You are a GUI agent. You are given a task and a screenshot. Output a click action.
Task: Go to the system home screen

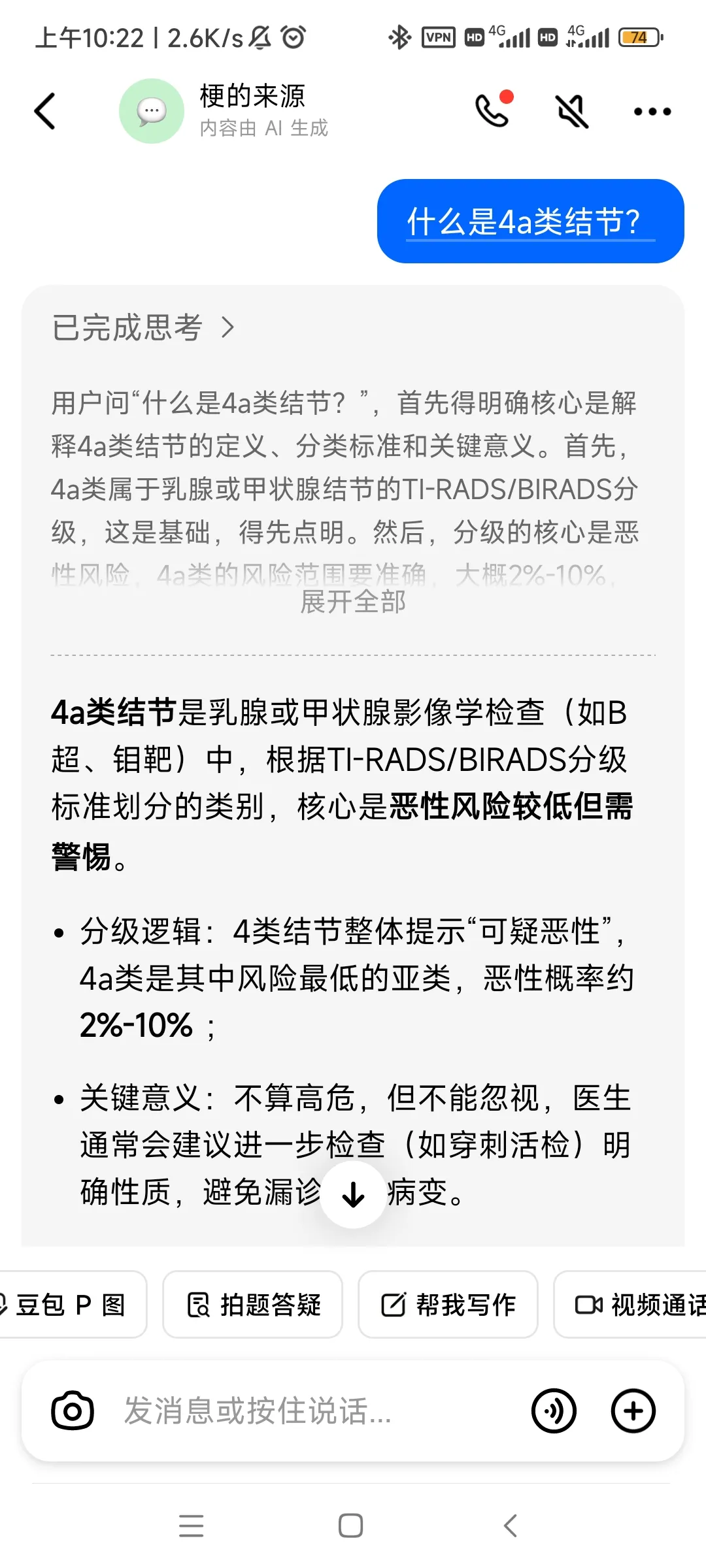[x=351, y=1526]
